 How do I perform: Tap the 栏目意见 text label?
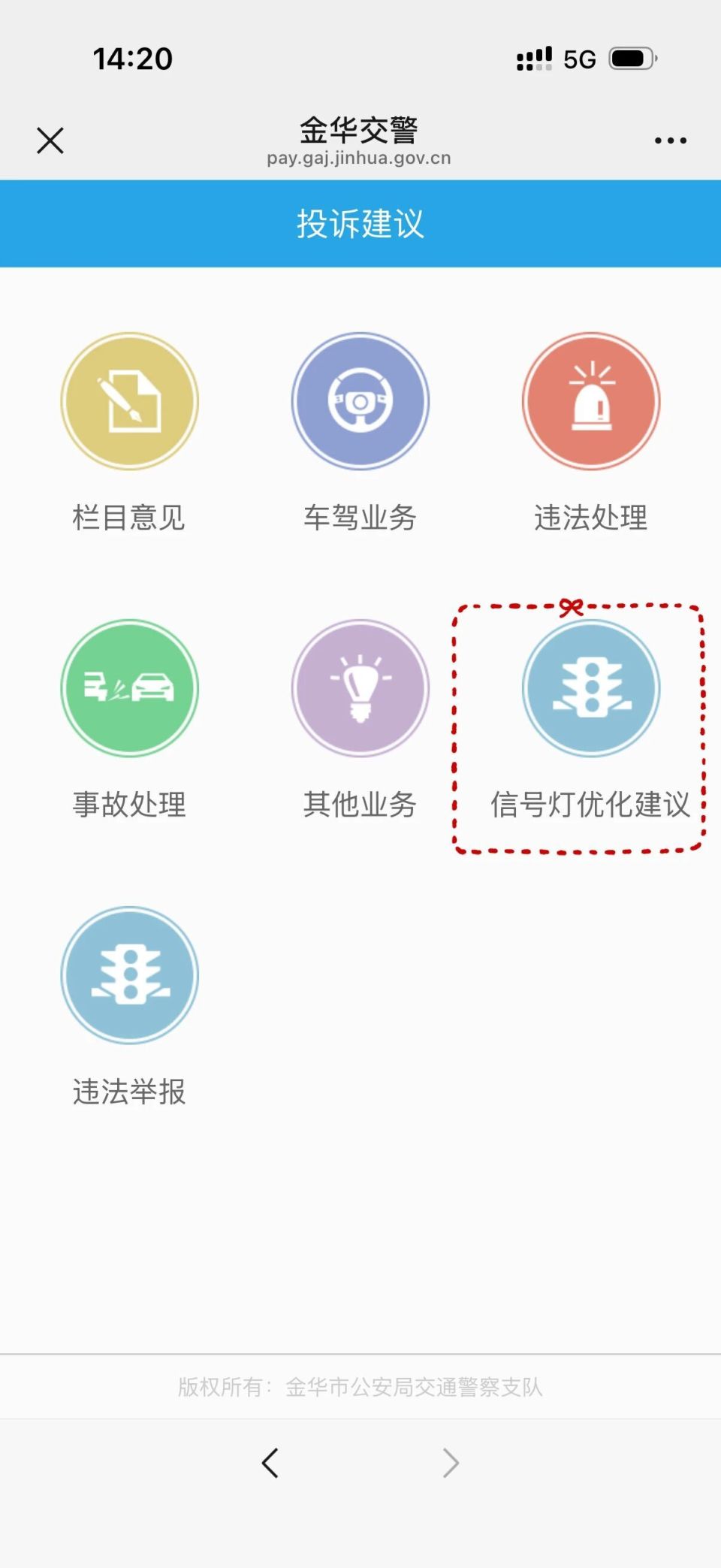tap(129, 516)
